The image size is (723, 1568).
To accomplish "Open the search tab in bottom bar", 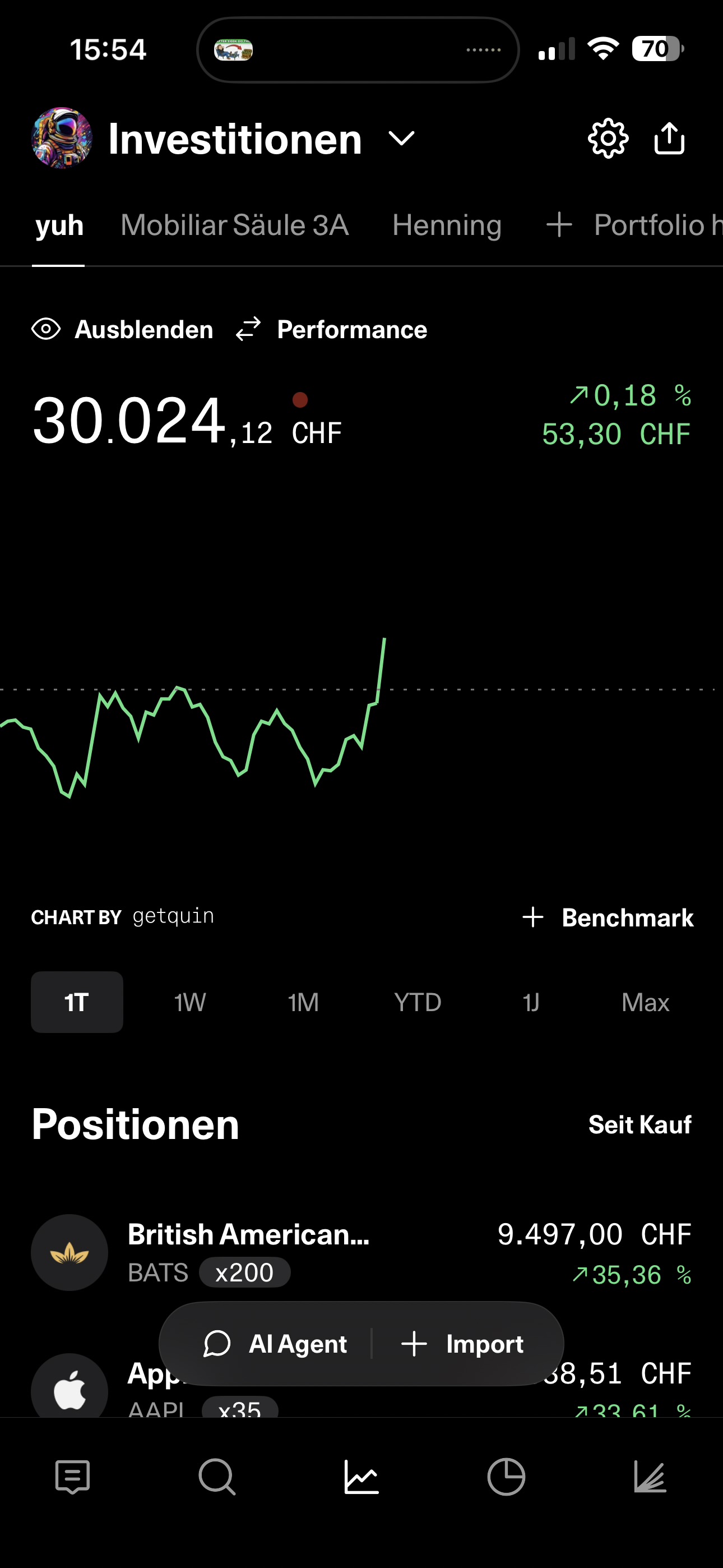I will click(x=217, y=1477).
